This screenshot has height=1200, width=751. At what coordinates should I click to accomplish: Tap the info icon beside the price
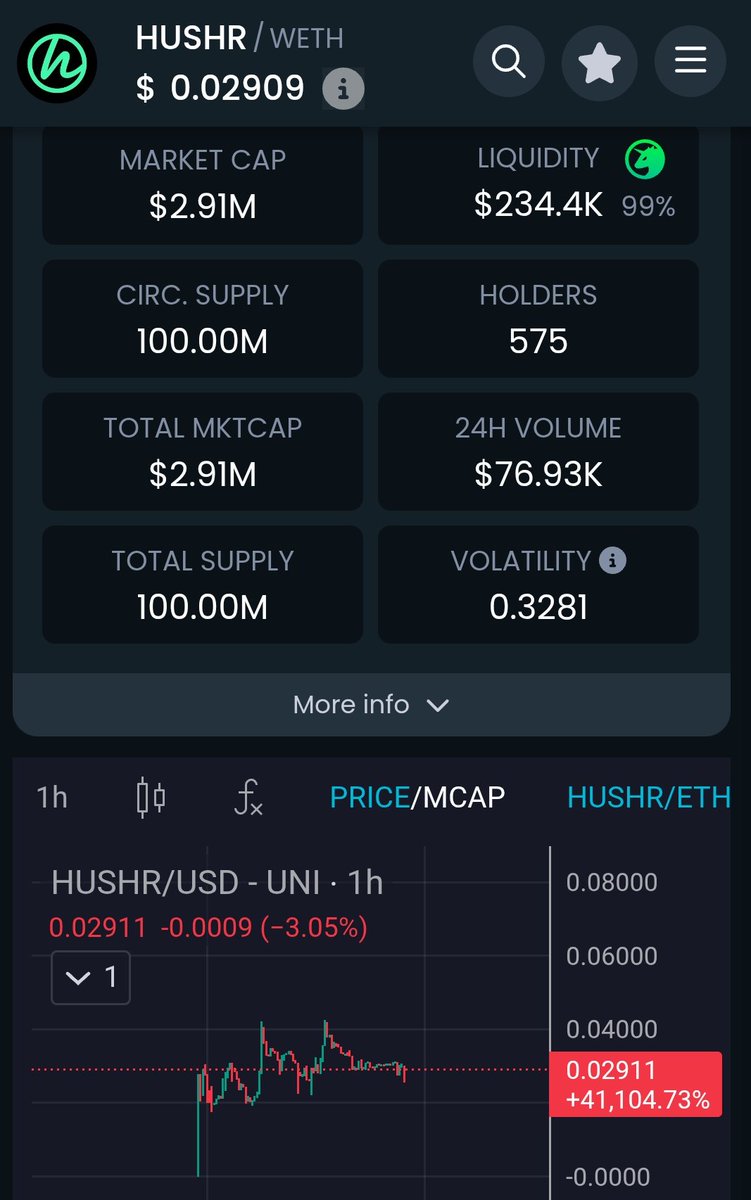(x=343, y=90)
